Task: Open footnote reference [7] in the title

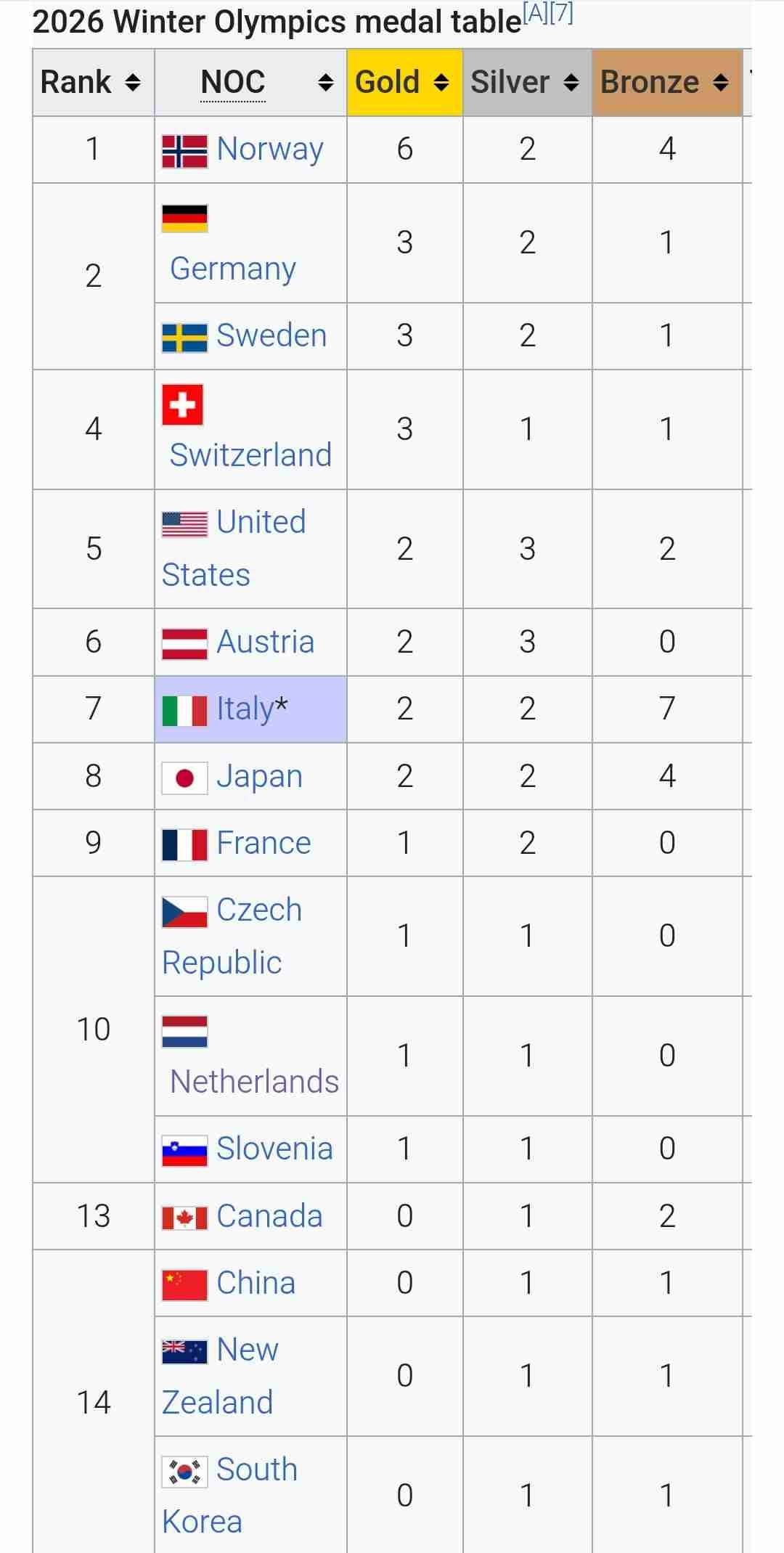Action: click(x=561, y=15)
